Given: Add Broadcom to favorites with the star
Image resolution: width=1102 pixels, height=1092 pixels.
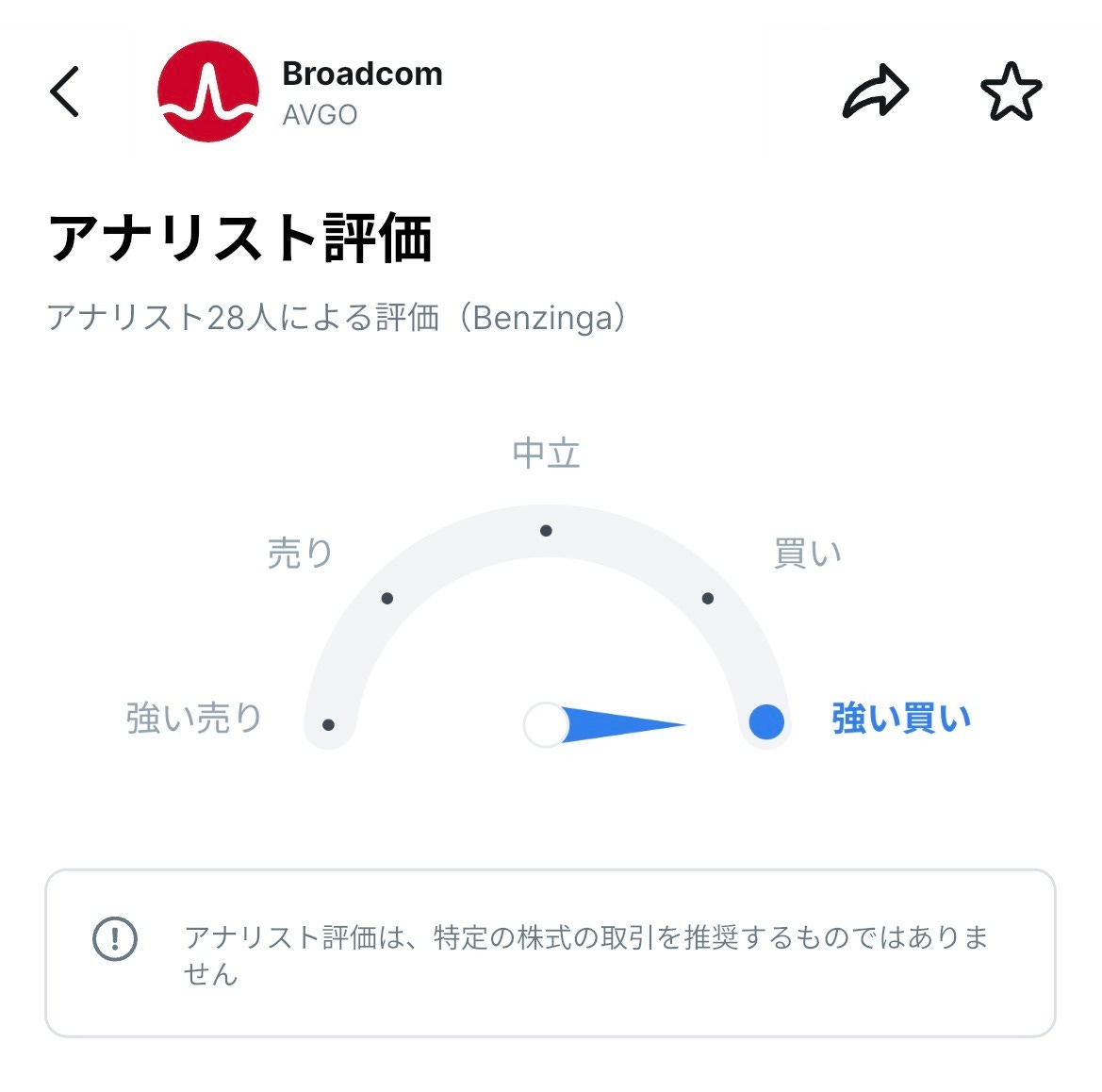Looking at the screenshot, I should [1011, 91].
